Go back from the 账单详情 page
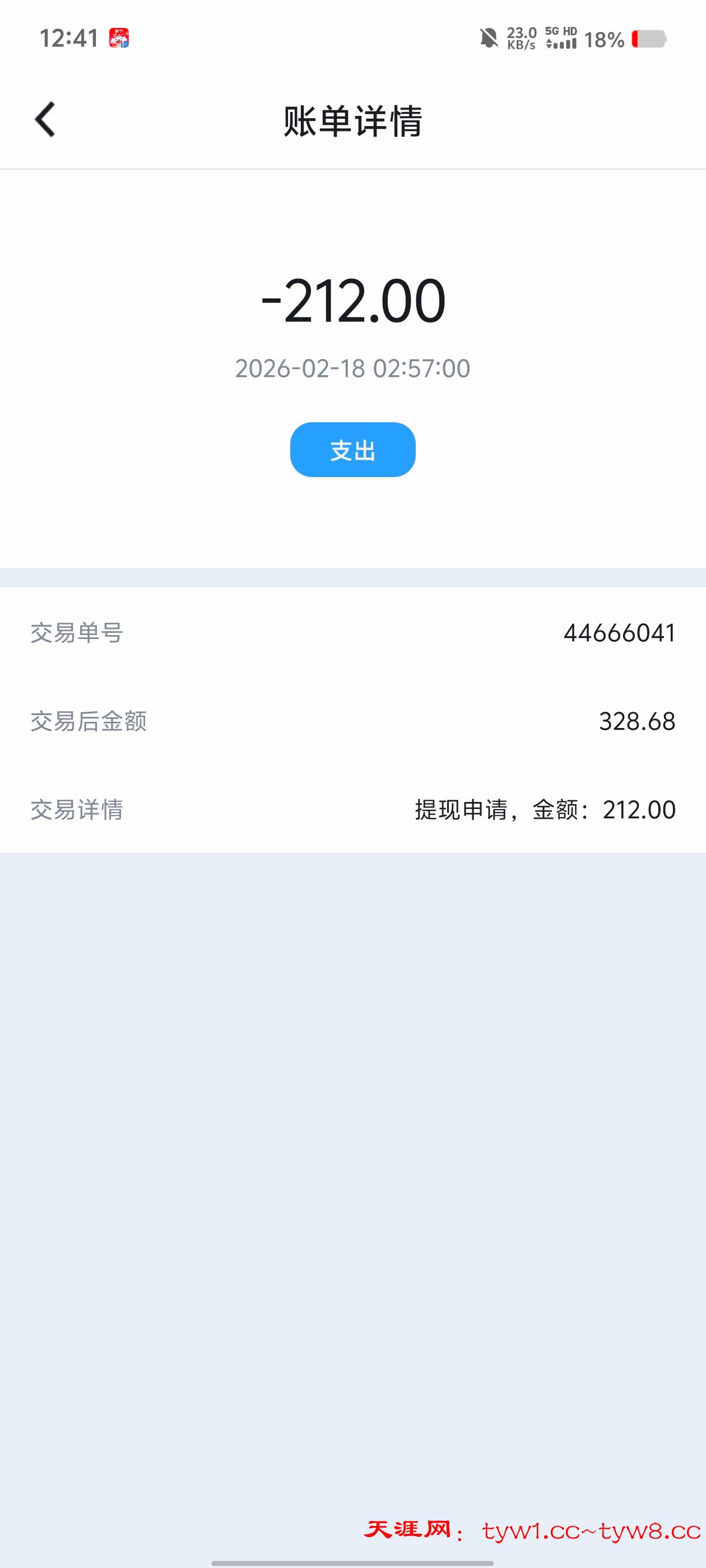This screenshot has height=1568, width=706. (45, 119)
